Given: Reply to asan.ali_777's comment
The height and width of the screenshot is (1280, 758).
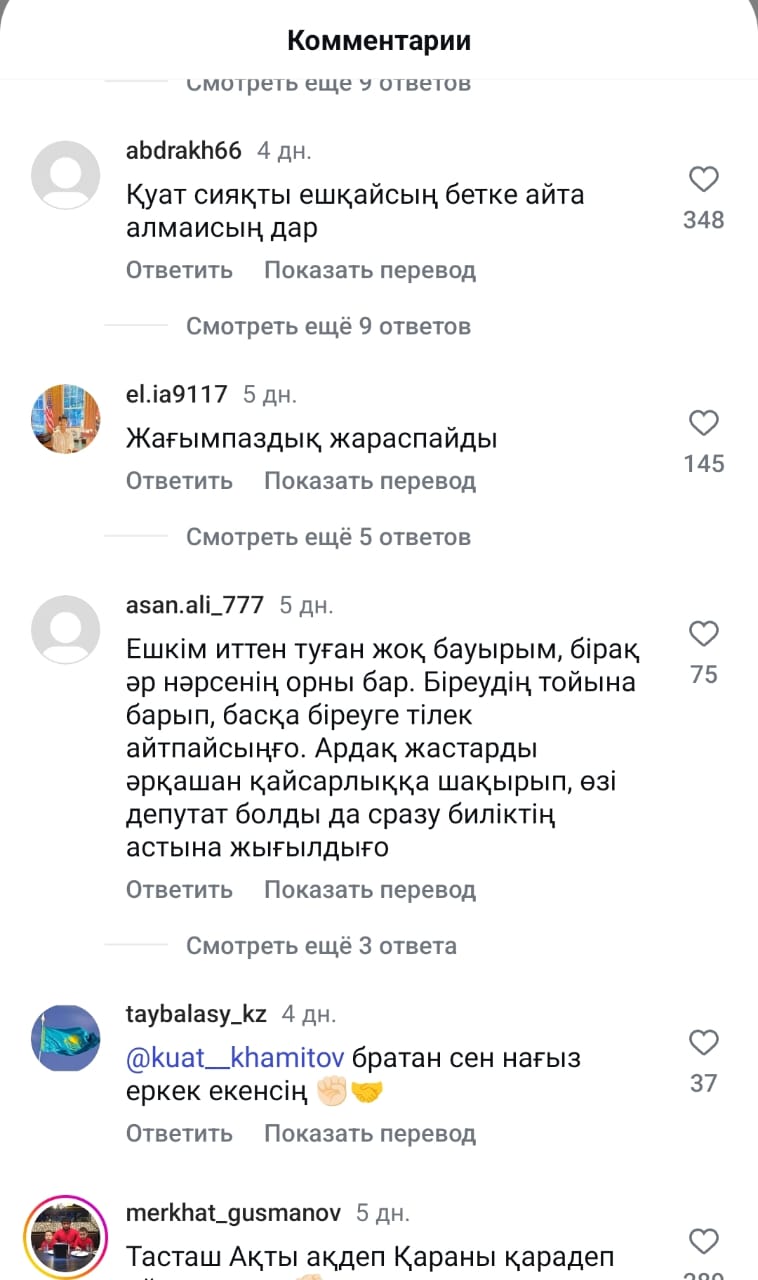Looking at the screenshot, I should tap(179, 890).
